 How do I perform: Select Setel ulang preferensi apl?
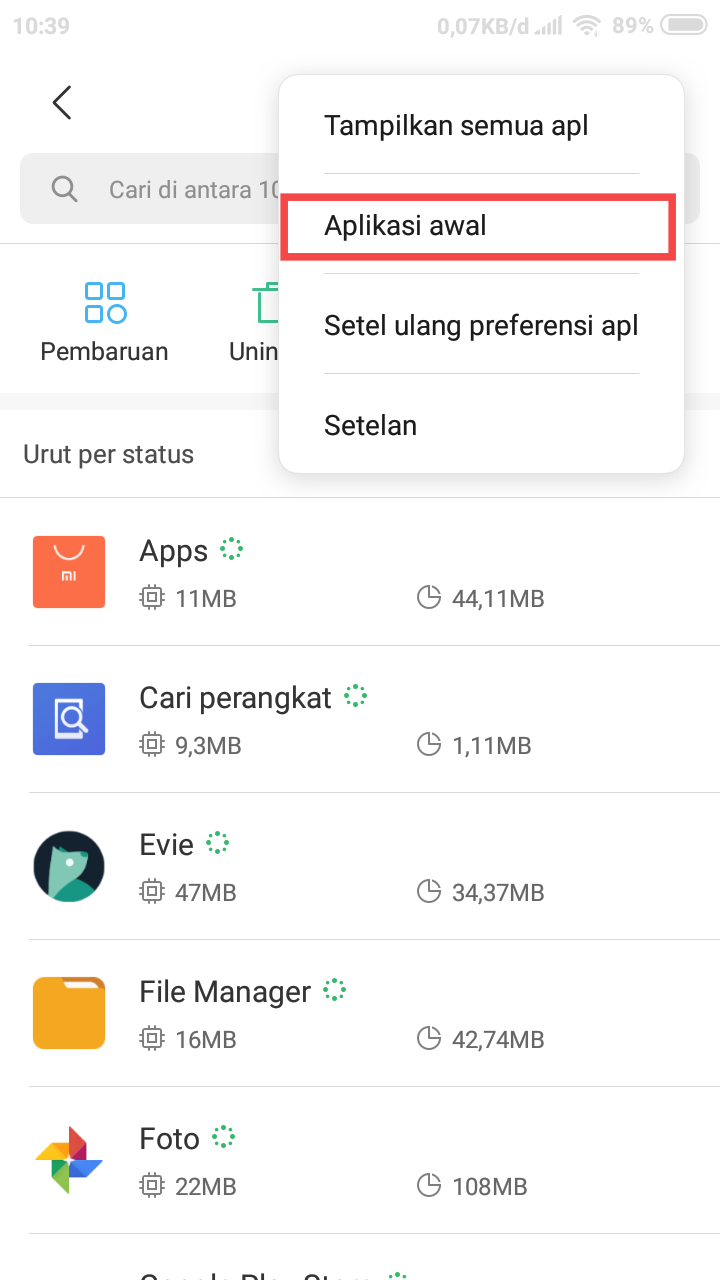(481, 326)
